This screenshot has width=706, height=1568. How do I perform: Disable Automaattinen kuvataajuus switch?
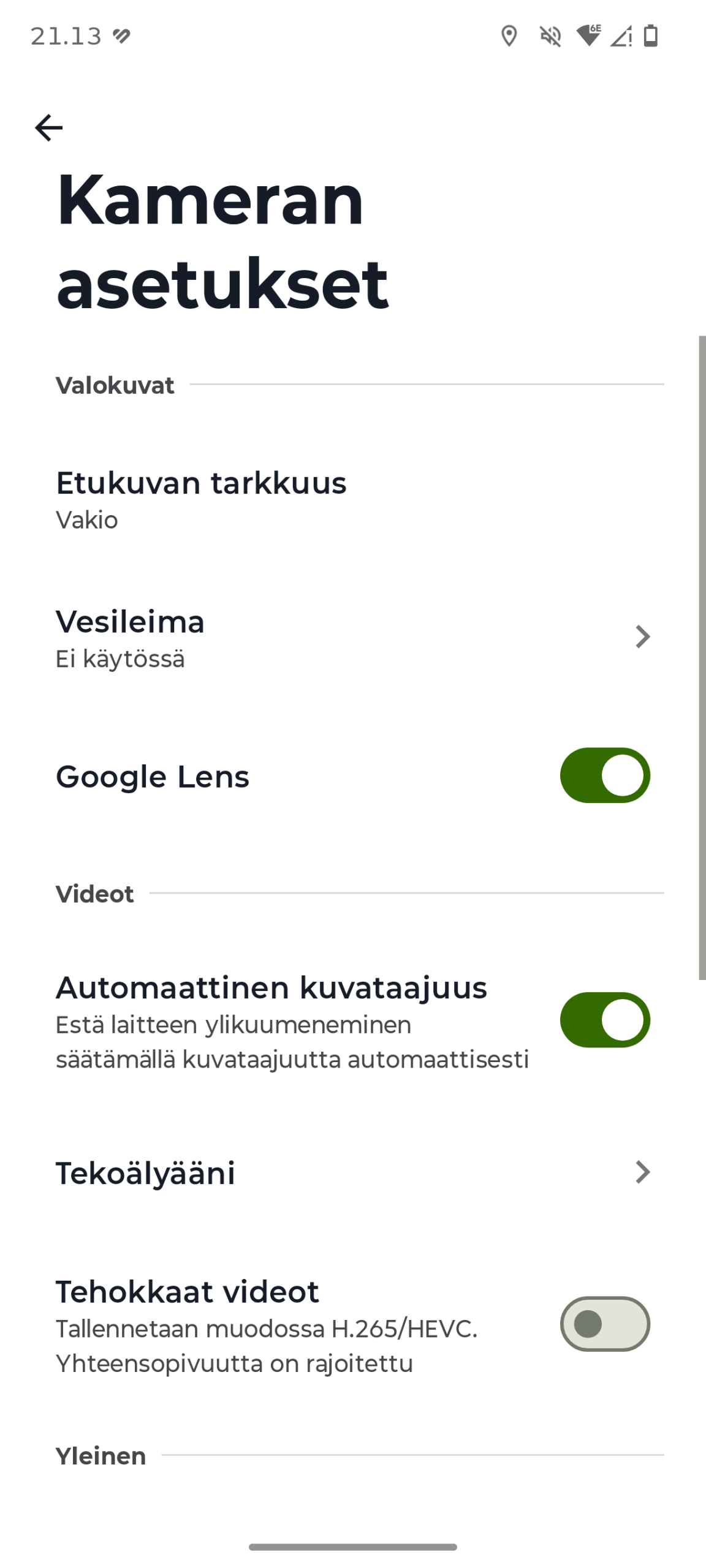click(x=604, y=1019)
